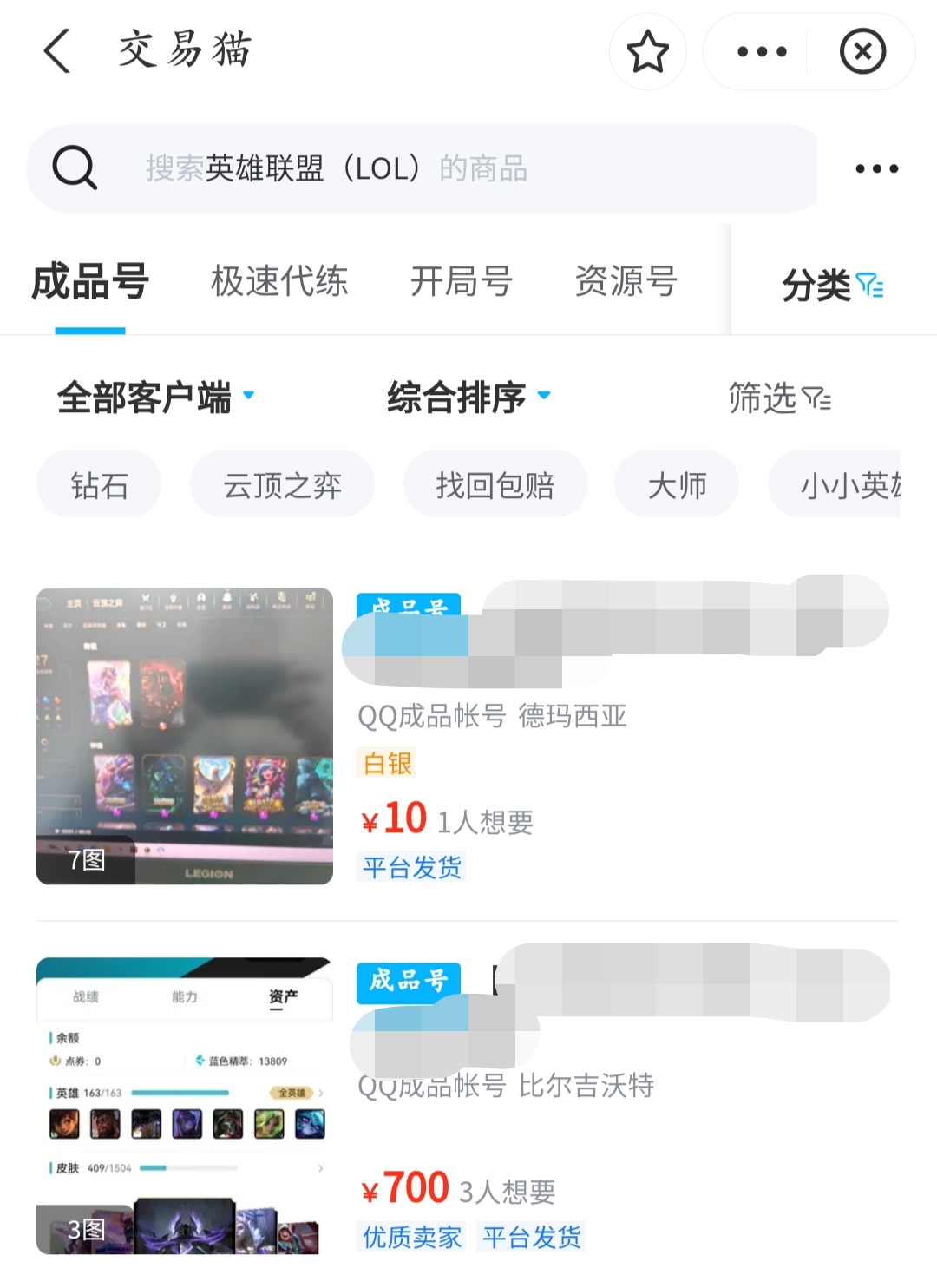
Task: Open the 分类 category filter
Action: [831, 285]
